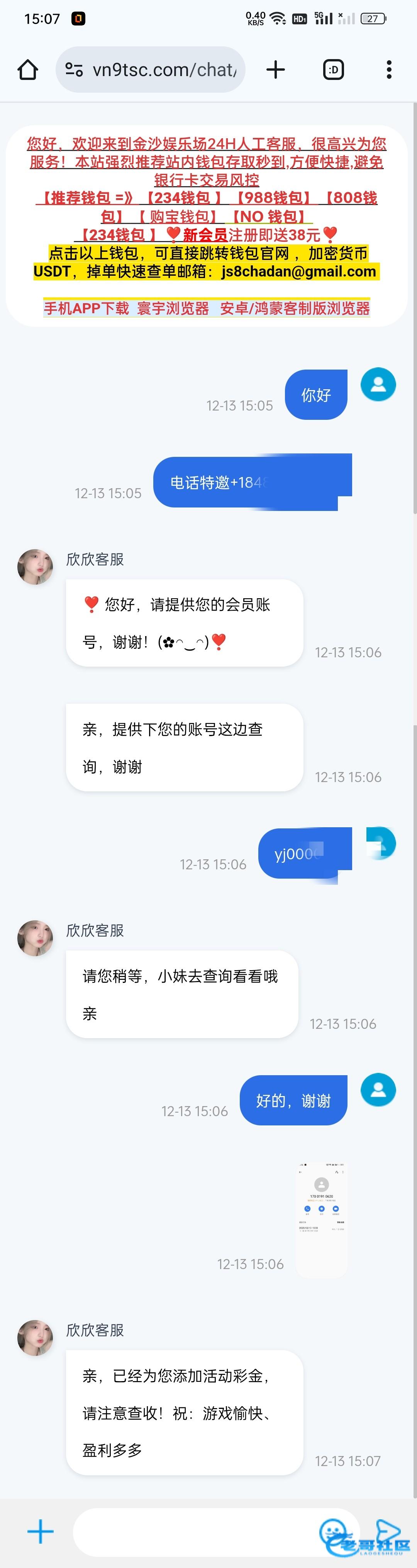Show the open tabs switcher

333,70
